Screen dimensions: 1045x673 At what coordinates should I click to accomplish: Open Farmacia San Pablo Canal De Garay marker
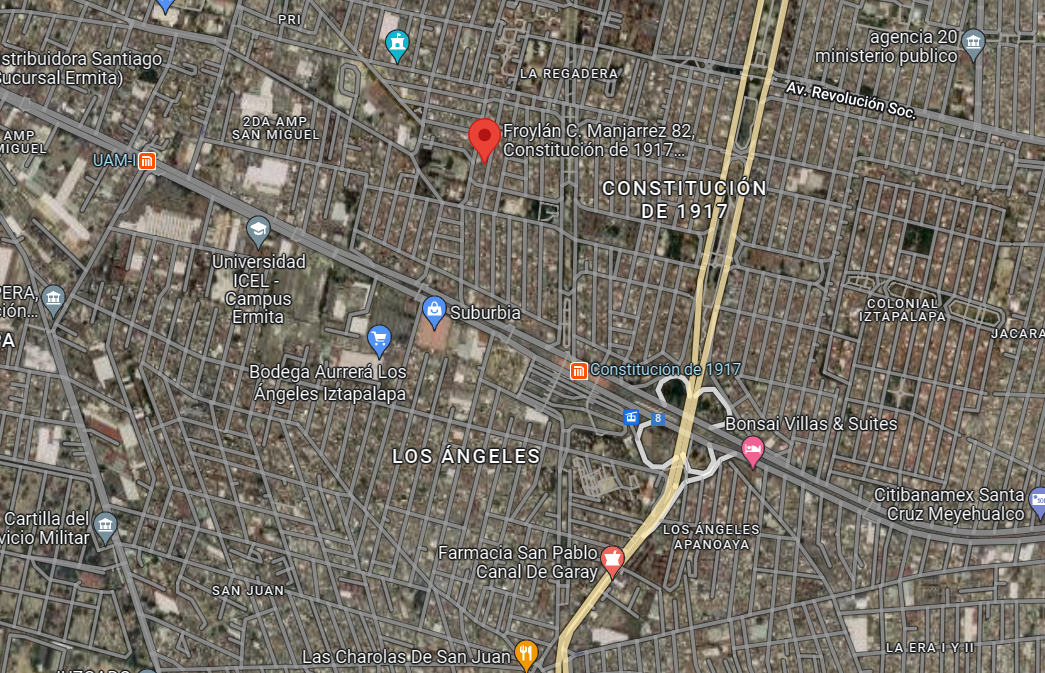click(612, 560)
